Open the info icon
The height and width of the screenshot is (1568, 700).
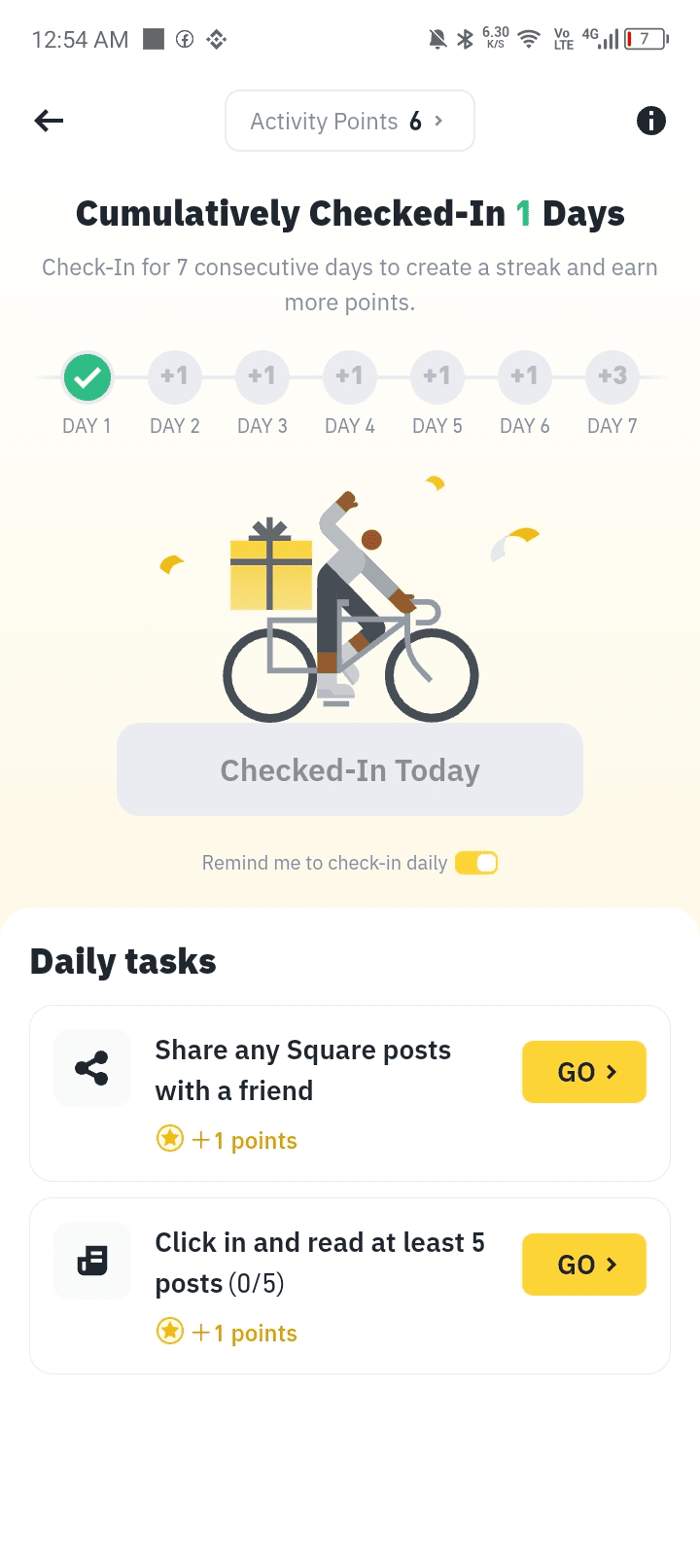pos(650,121)
